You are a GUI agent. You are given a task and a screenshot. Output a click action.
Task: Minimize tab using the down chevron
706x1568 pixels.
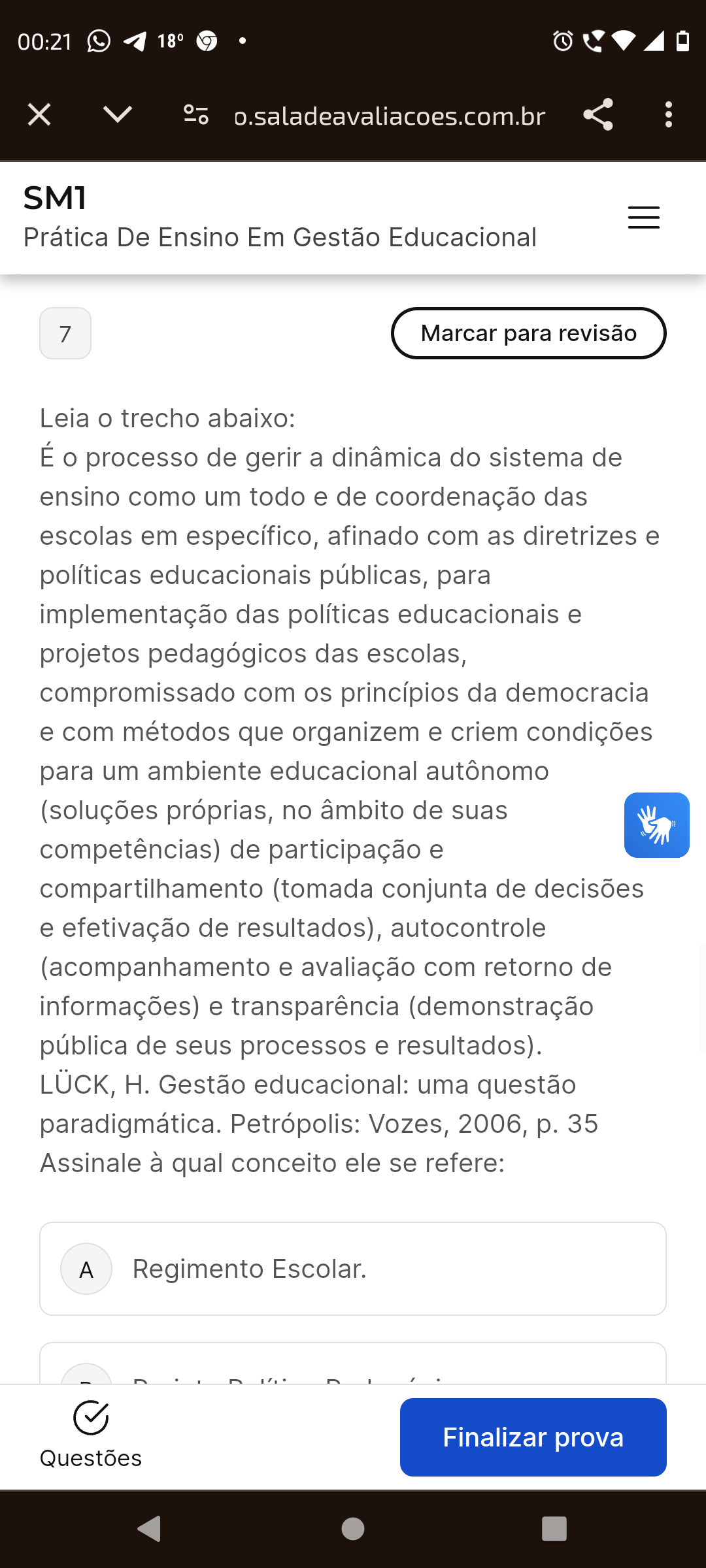[x=118, y=115]
